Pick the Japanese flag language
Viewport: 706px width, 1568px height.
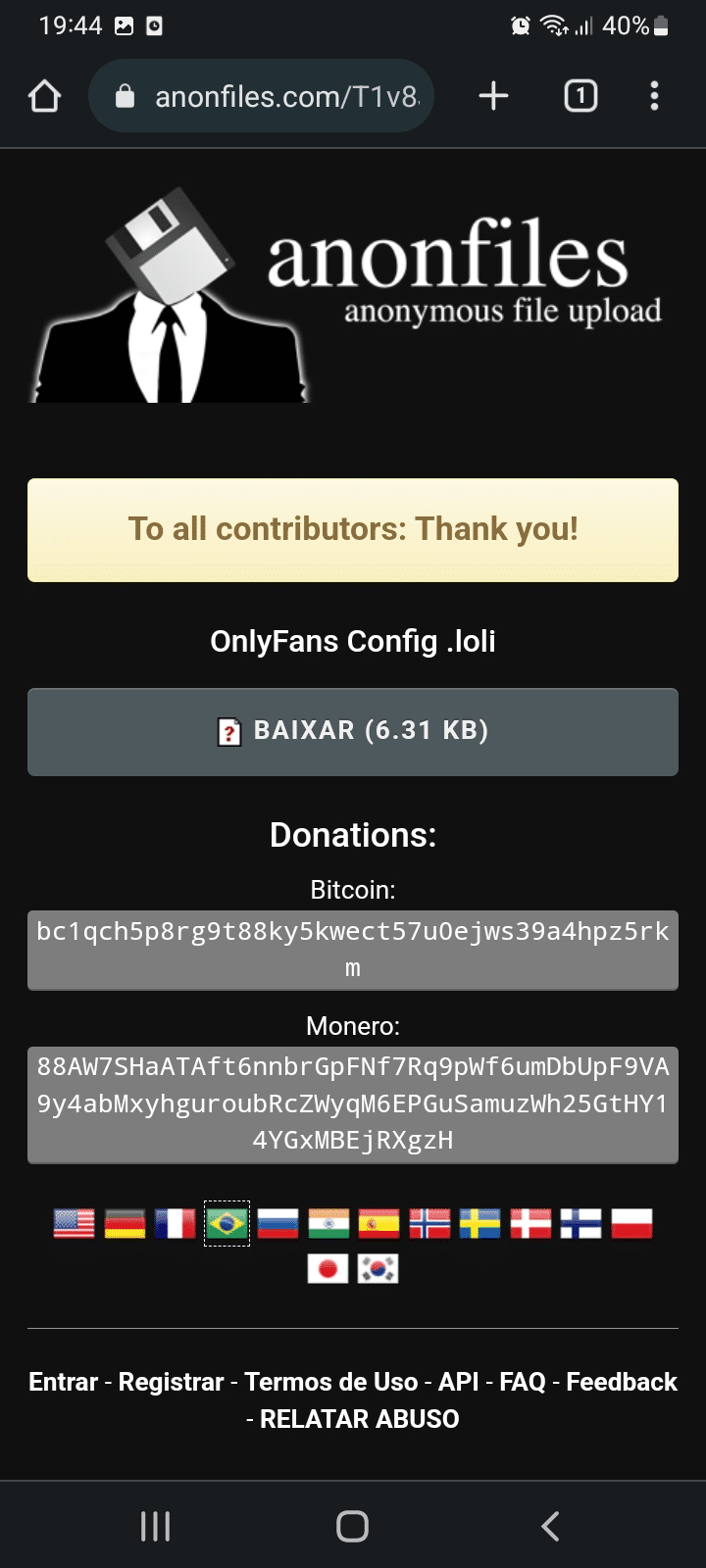click(328, 1270)
